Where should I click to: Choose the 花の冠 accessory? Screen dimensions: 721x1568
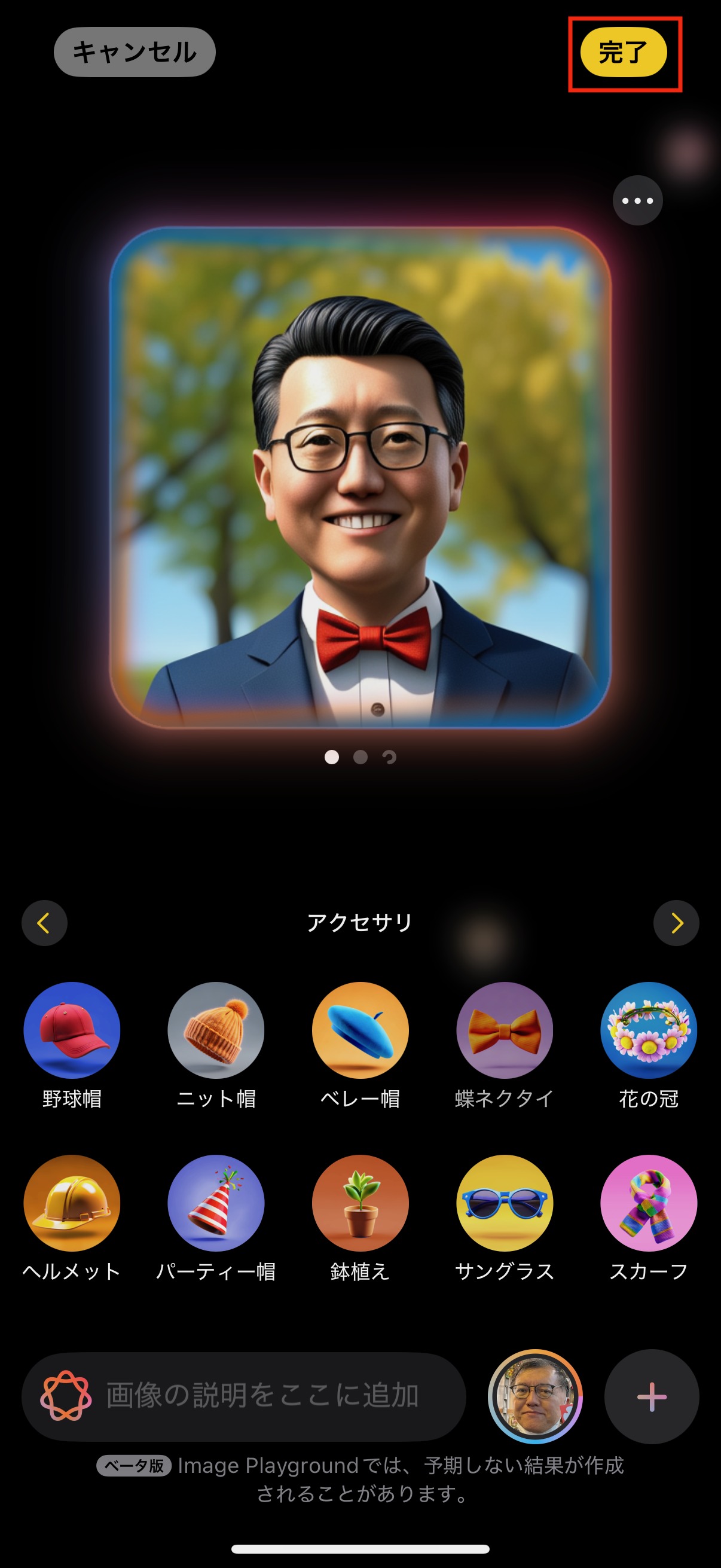click(649, 1030)
